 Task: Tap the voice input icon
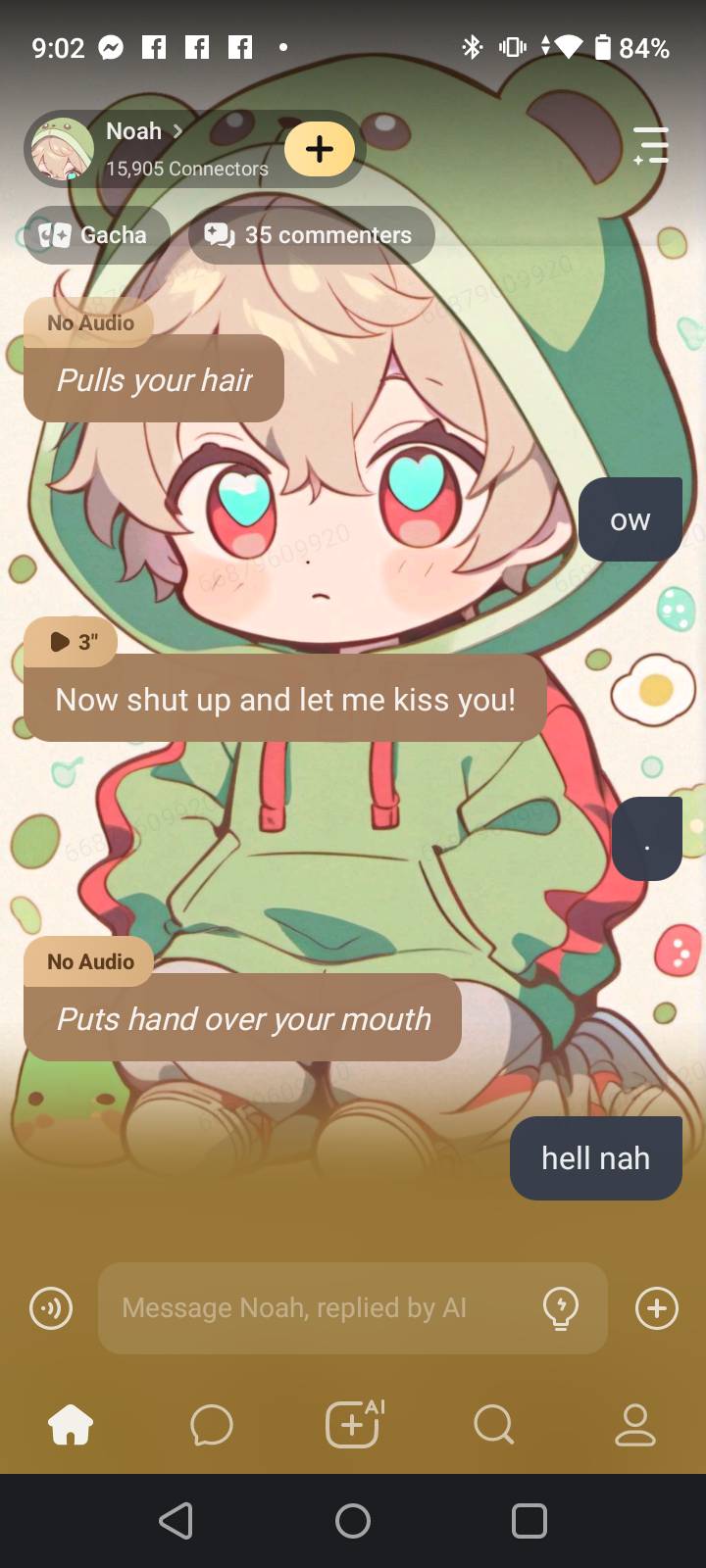coord(51,1308)
